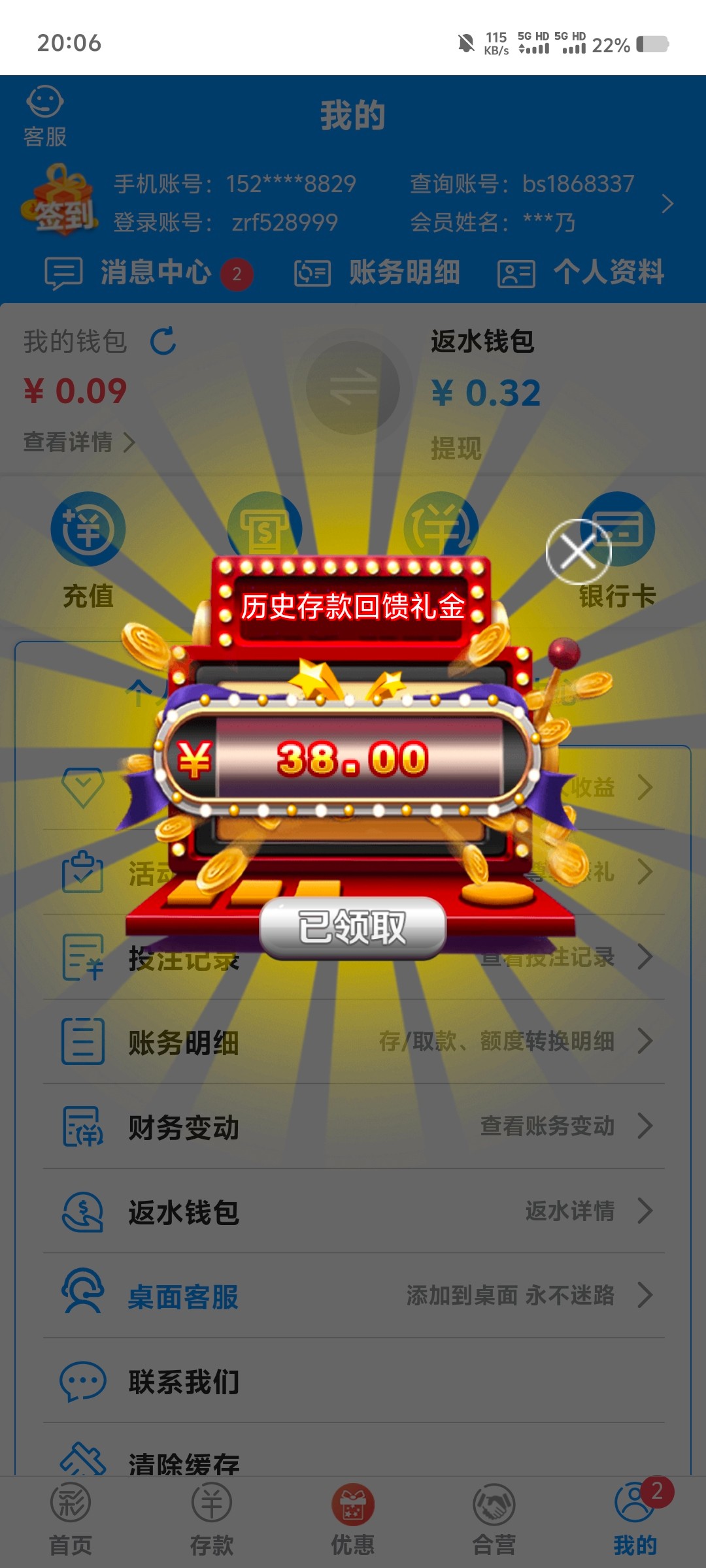The image size is (706, 1568).
Task: Open the 财务变动 row
Action: 353,1126
